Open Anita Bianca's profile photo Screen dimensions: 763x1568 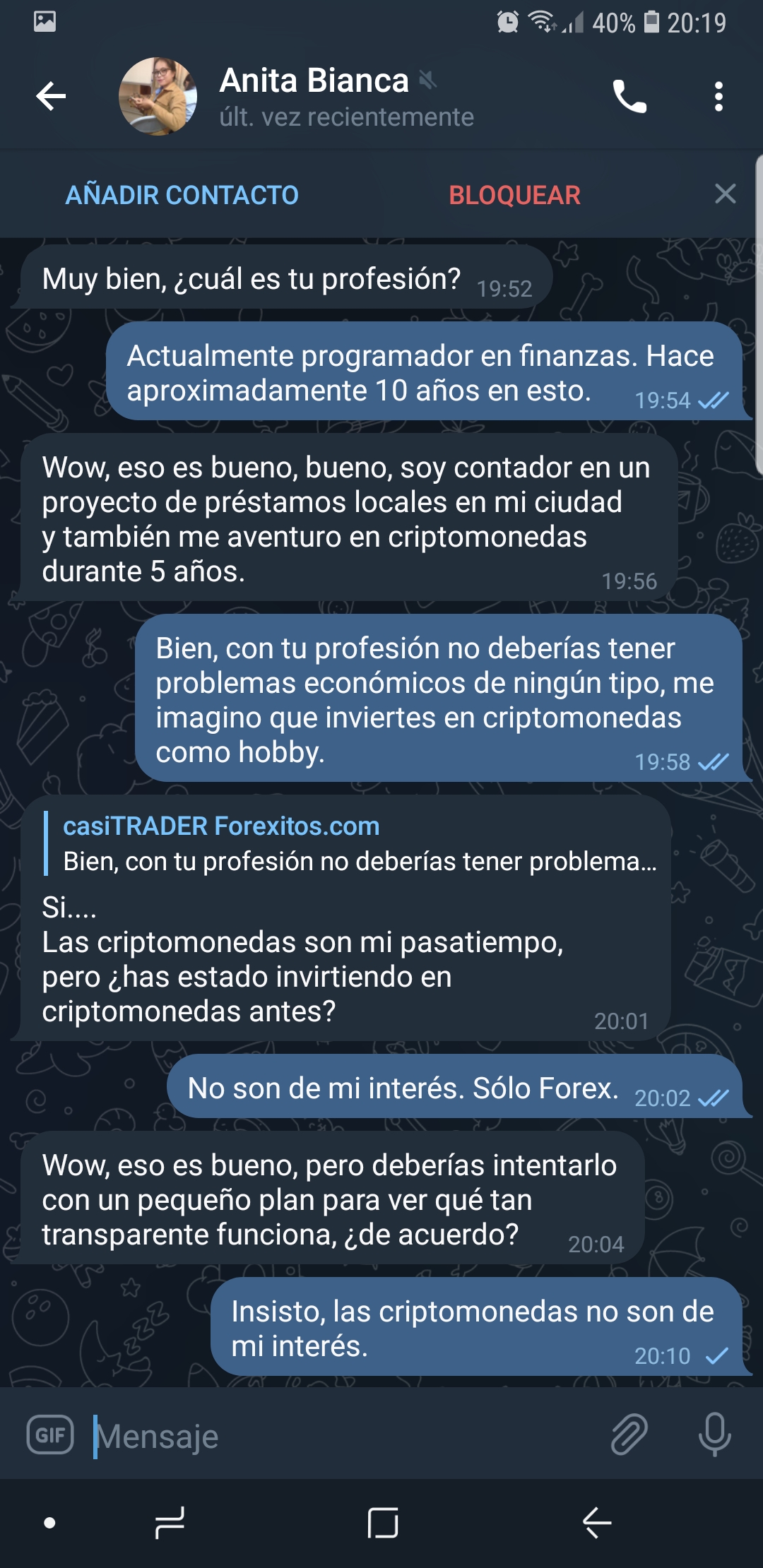coord(158,97)
